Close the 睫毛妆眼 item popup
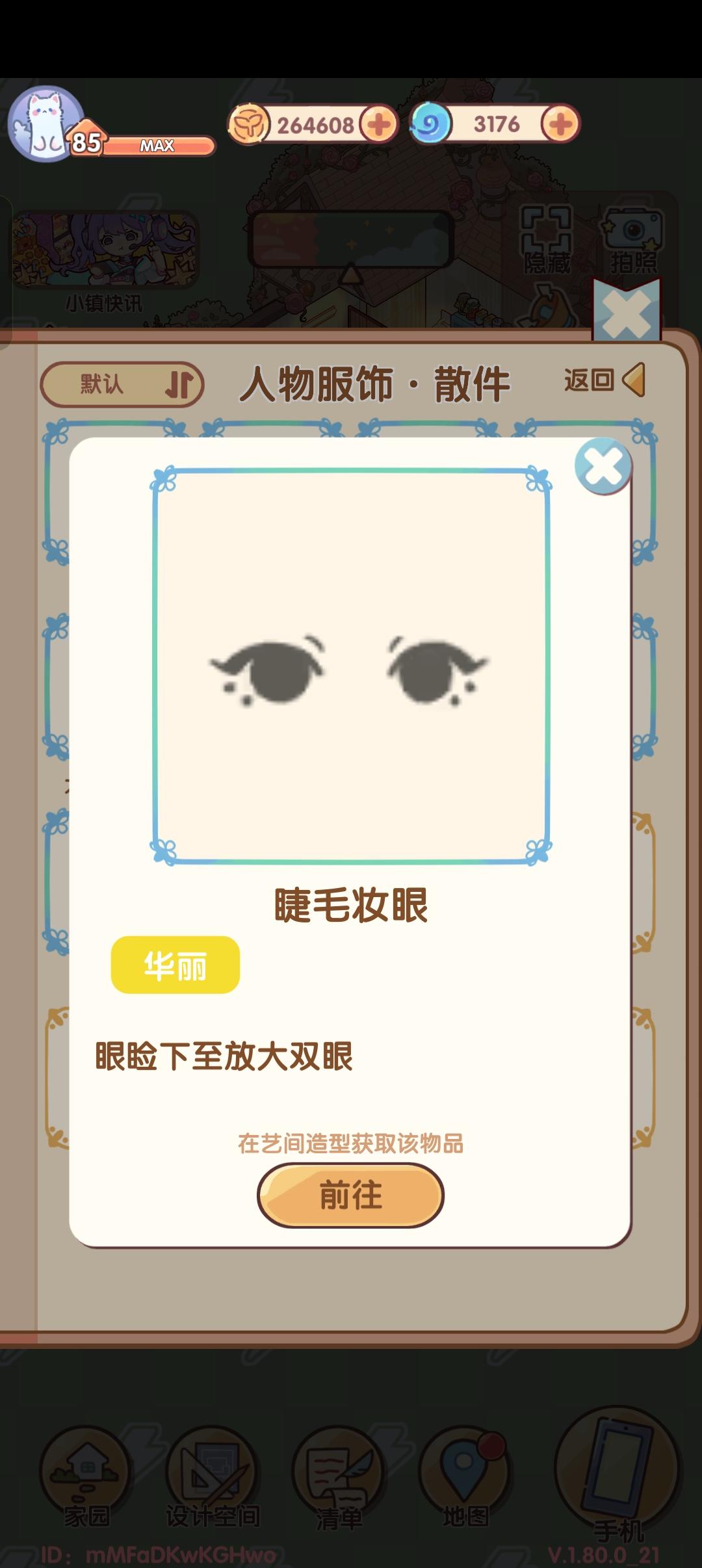Screen dimensions: 702x1568 tap(604, 465)
